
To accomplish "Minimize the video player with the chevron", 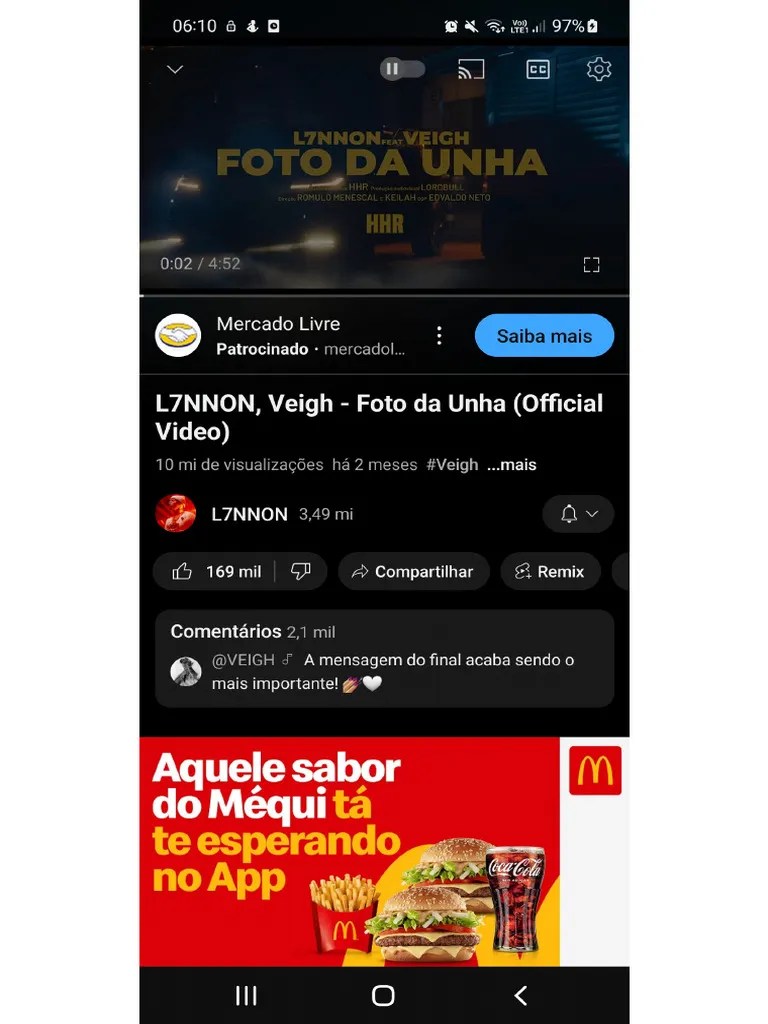I will (175, 69).
